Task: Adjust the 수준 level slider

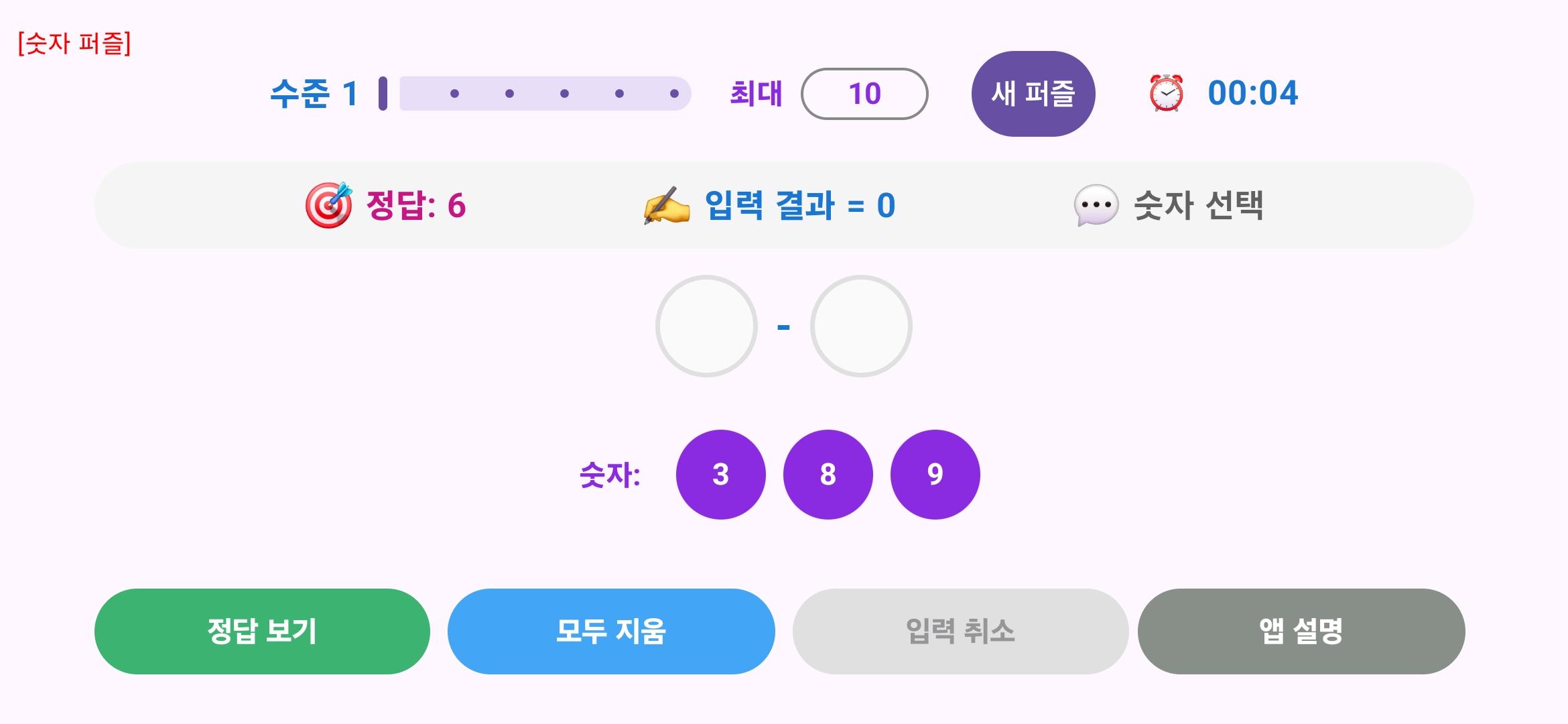Action: point(535,93)
